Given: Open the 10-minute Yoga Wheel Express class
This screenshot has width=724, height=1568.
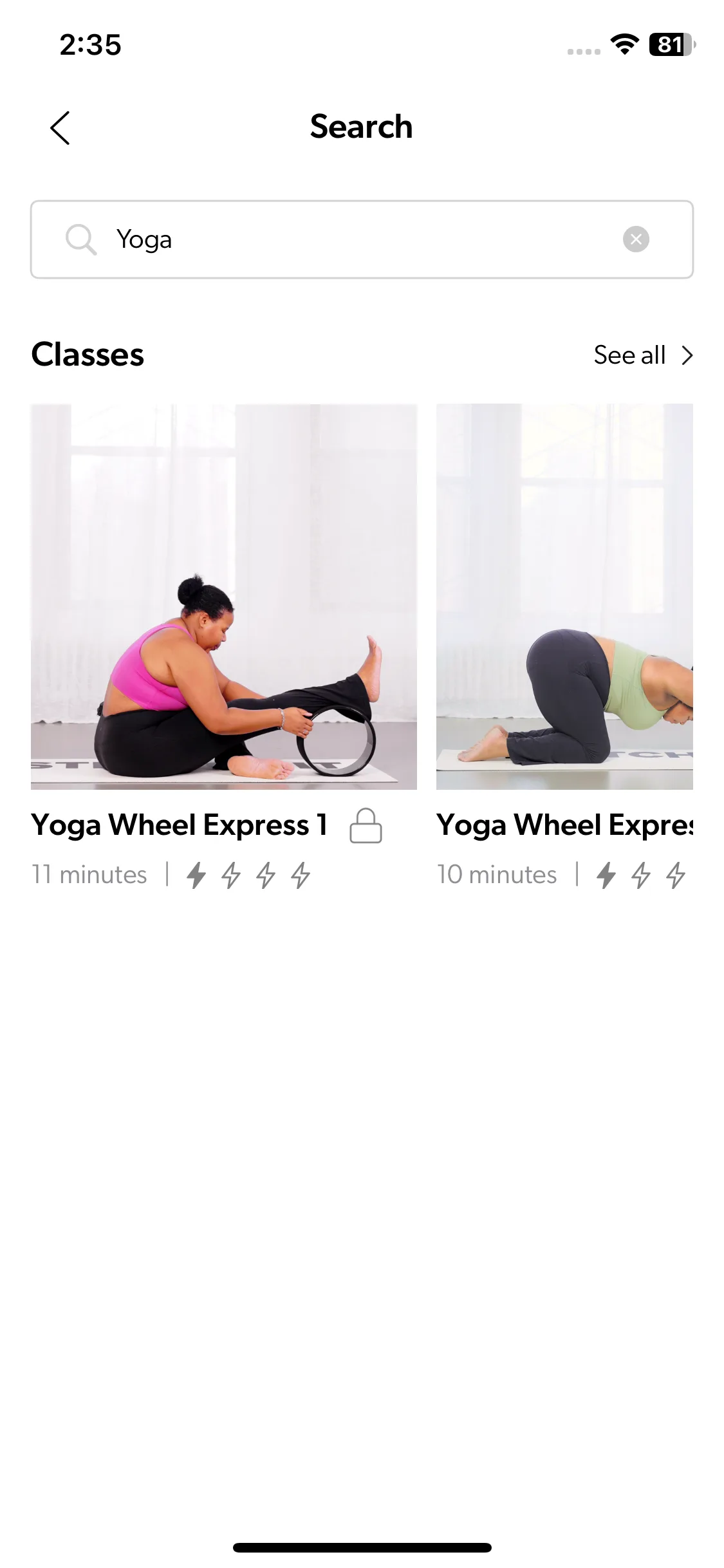Looking at the screenshot, I should click(564, 597).
